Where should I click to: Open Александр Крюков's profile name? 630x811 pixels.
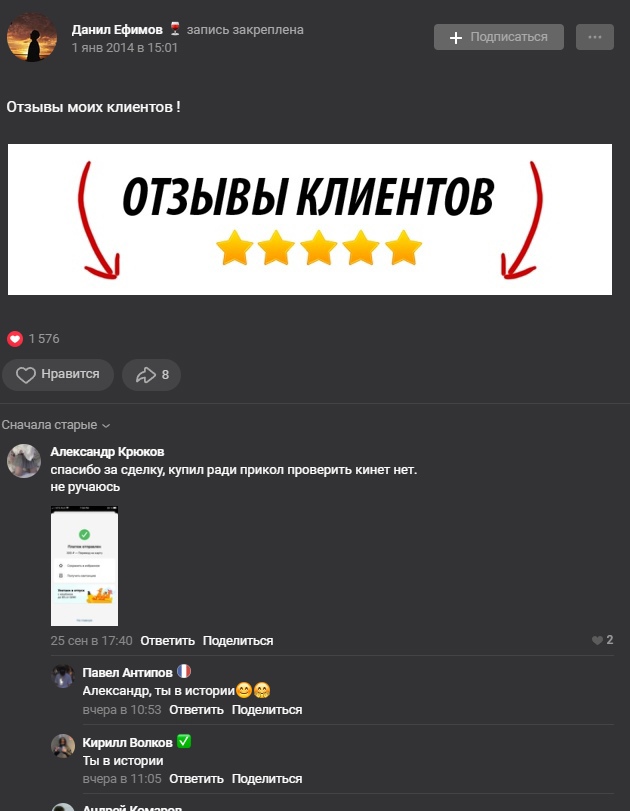[x=107, y=452]
